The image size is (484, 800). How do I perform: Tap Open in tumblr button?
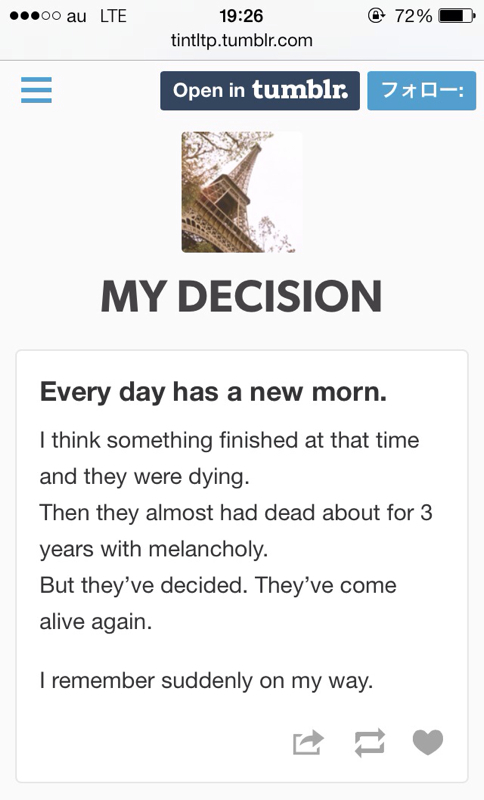point(260,91)
